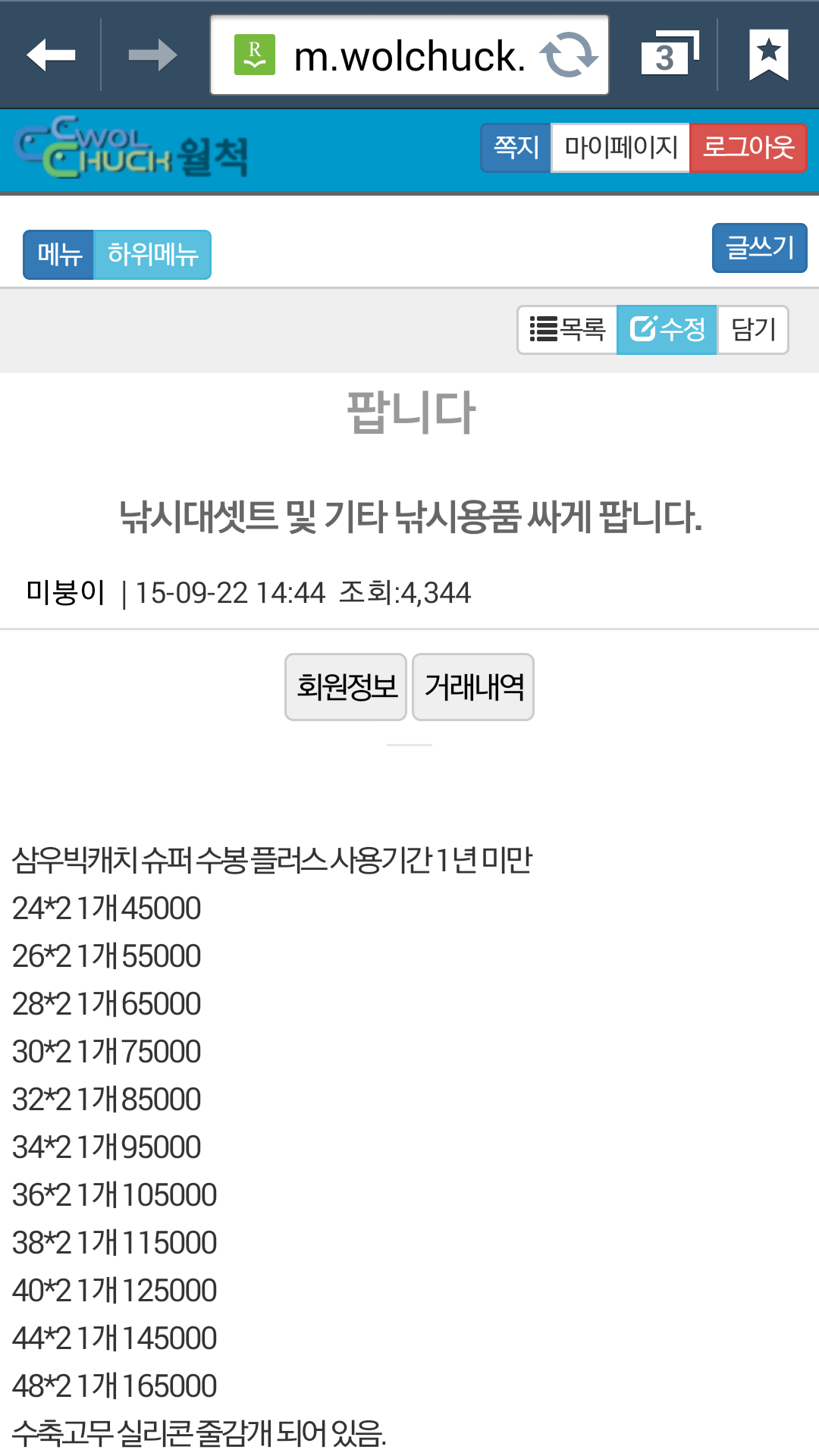Tap 로그아웃 to sign out
Viewport: 819px width, 1456px height.
pos(748,148)
